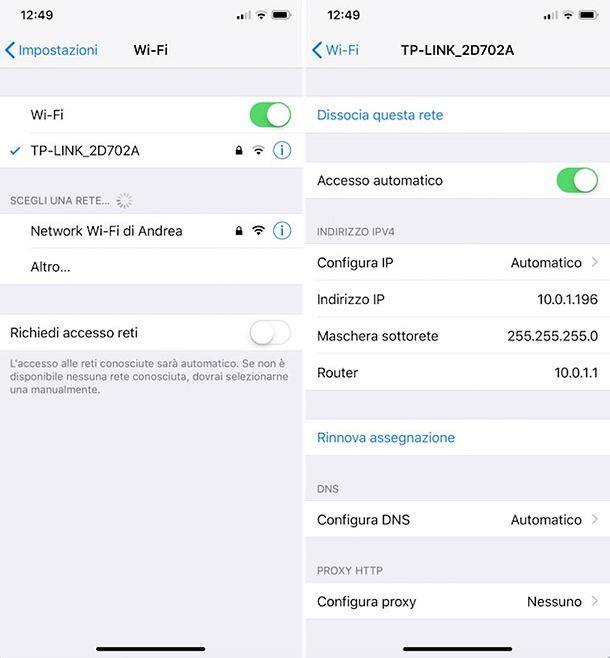Screen dimensions: 610x658
Task: Enable Richiedi accesso reti
Action: pos(269,332)
